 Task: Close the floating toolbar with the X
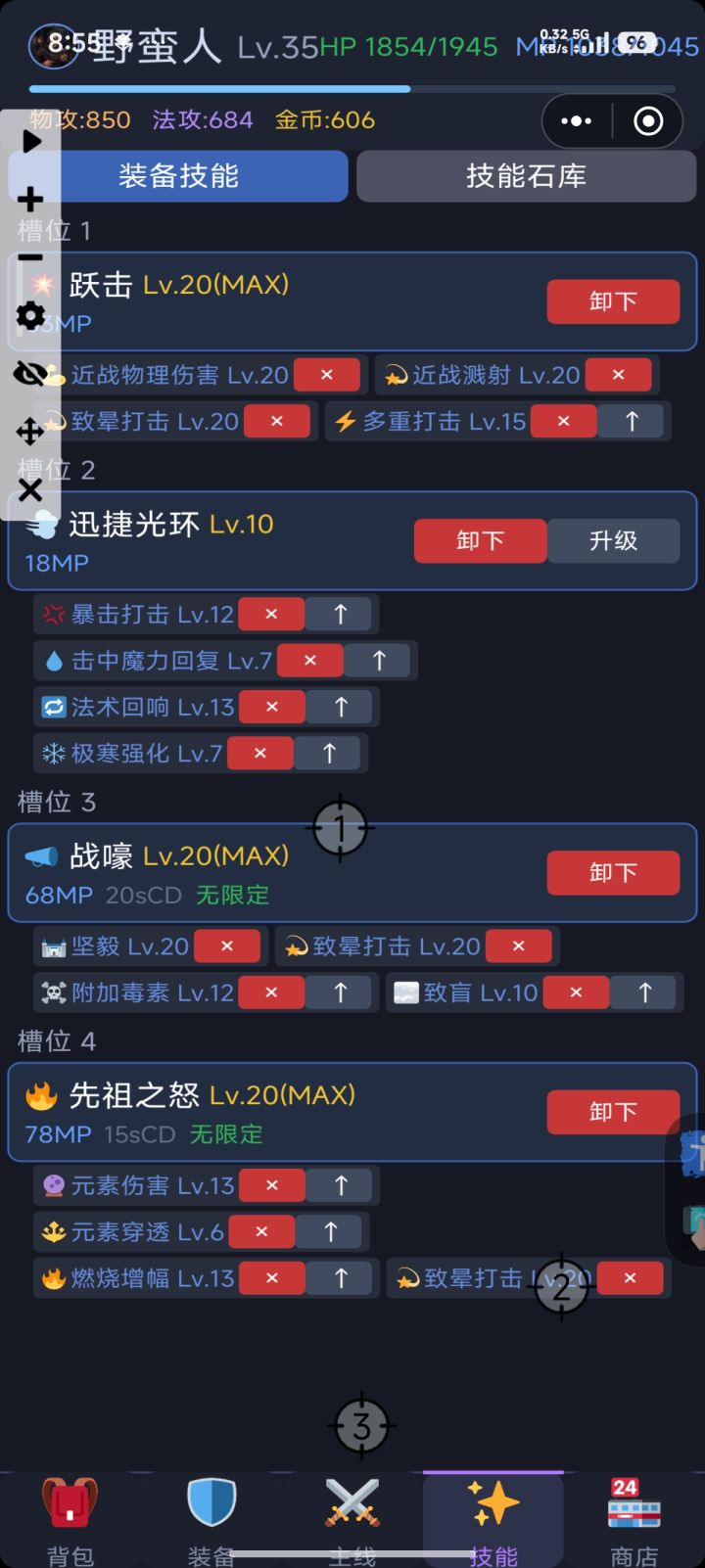[30, 490]
